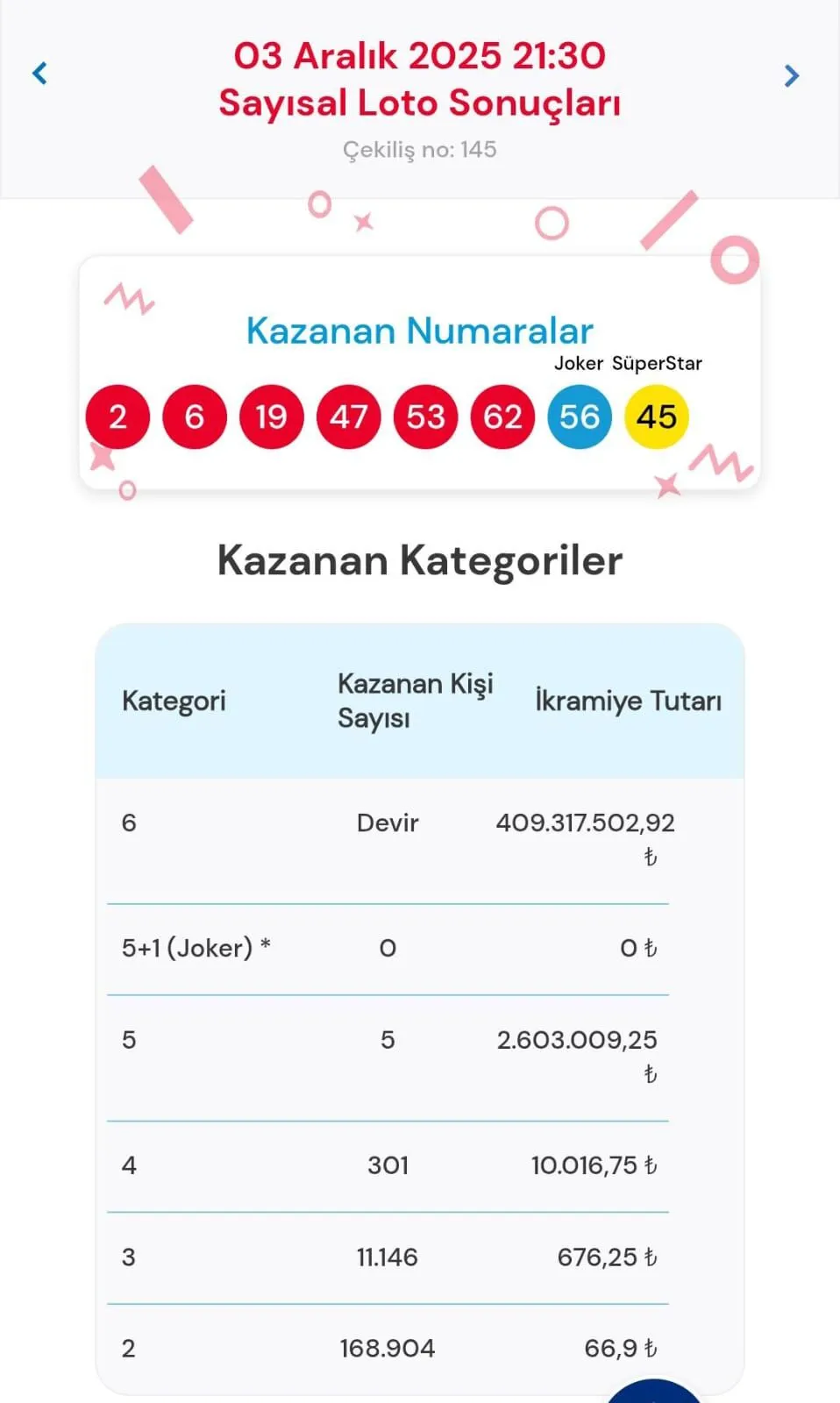The height and width of the screenshot is (1403, 840).
Task: Go to the next draw results
Action: (792, 76)
